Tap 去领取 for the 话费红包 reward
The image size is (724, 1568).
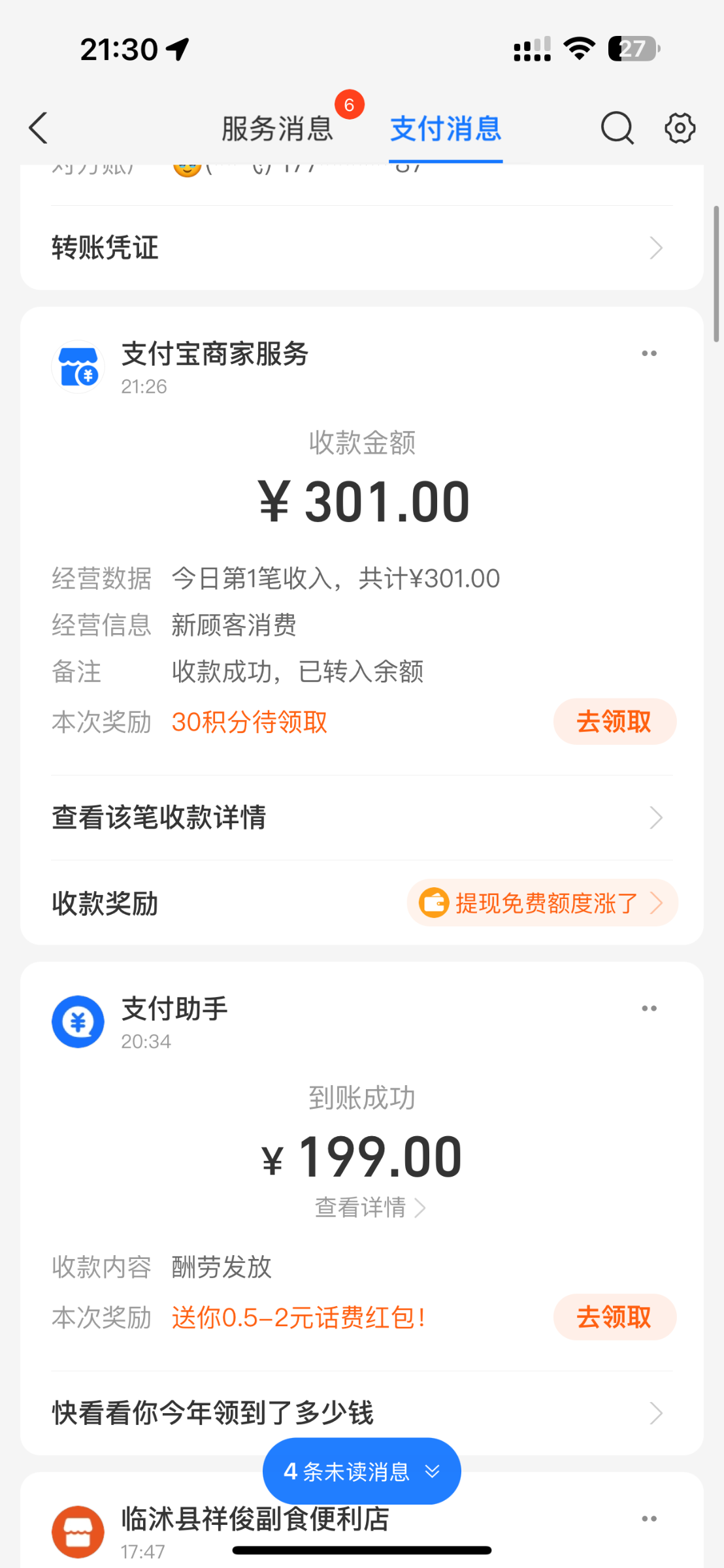614,1317
